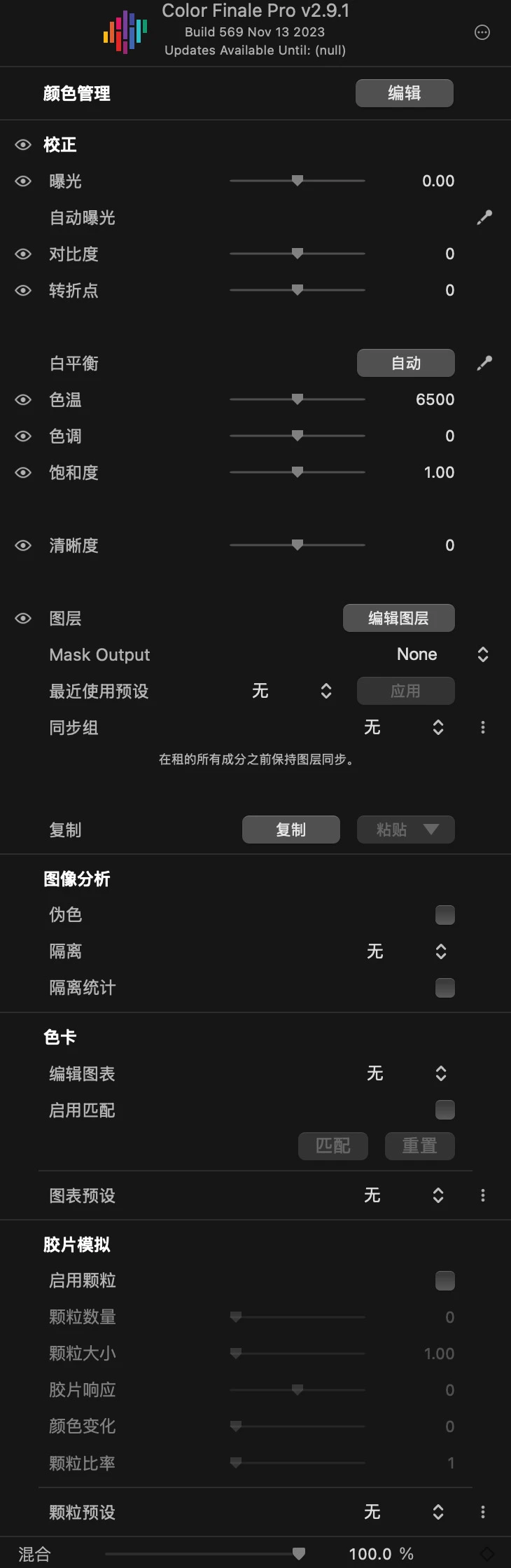Toggle visibility eye for 色温
Image resolution: width=511 pixels, height=1568 pixels.
tap(23, 400)
